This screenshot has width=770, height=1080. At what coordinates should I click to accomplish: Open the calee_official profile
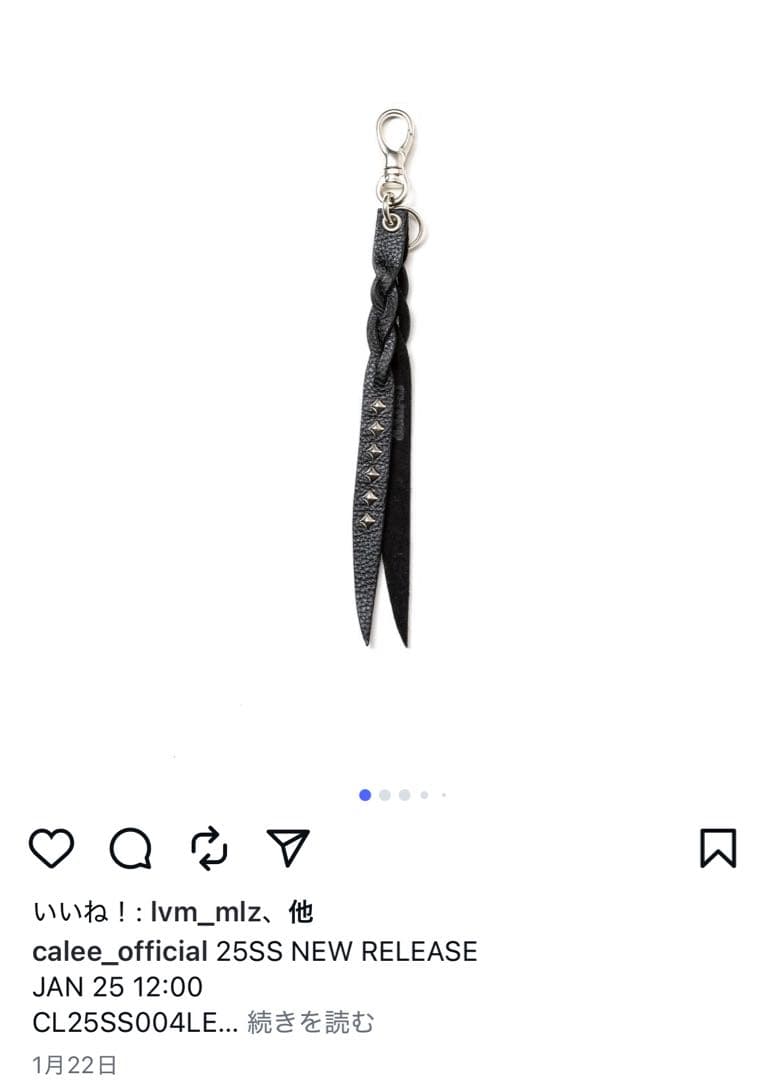(x=120, y=951)
